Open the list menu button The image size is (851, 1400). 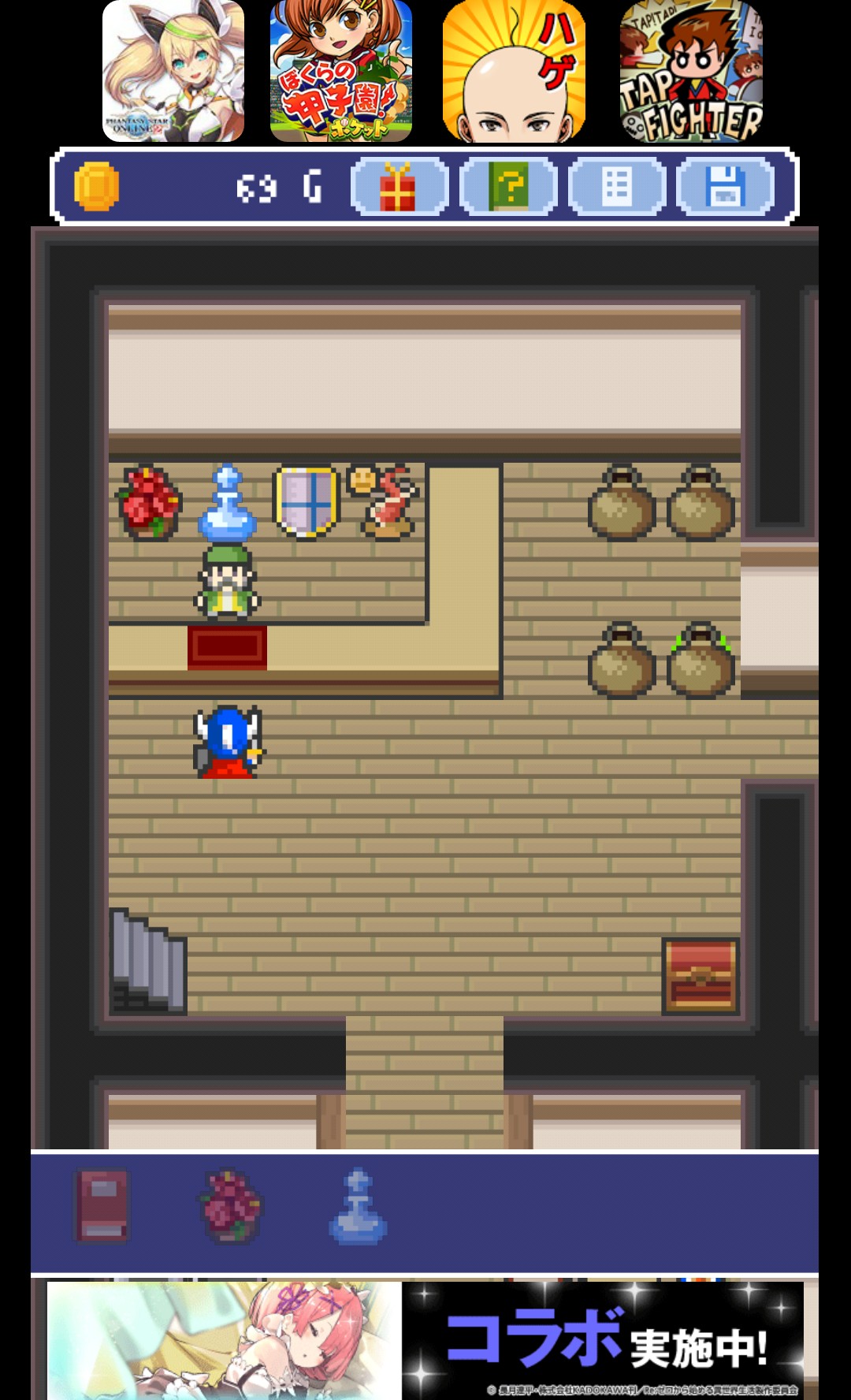tap(616, 188)
